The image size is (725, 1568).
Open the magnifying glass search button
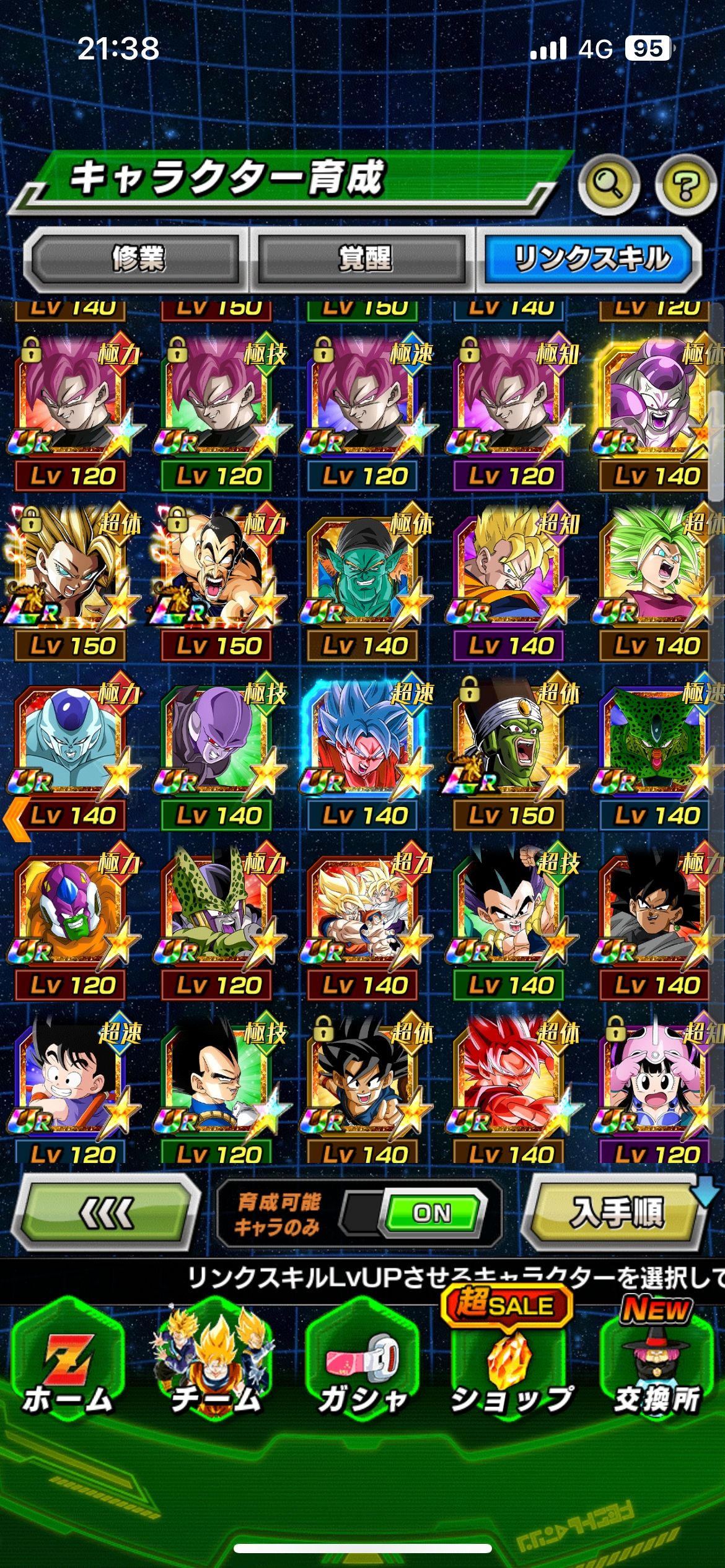(609, 185)
